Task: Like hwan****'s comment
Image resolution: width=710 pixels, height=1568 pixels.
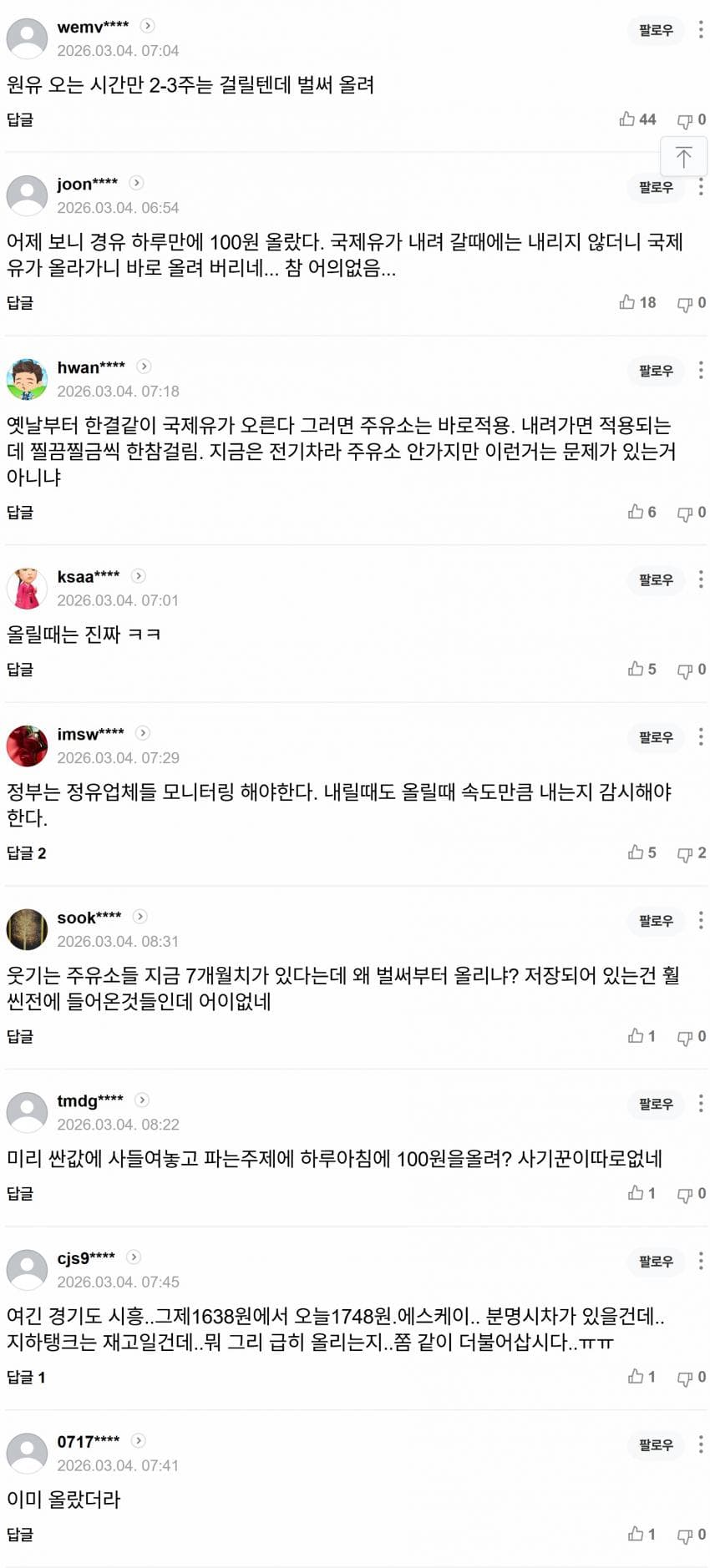Action: [x=642, y=512]
